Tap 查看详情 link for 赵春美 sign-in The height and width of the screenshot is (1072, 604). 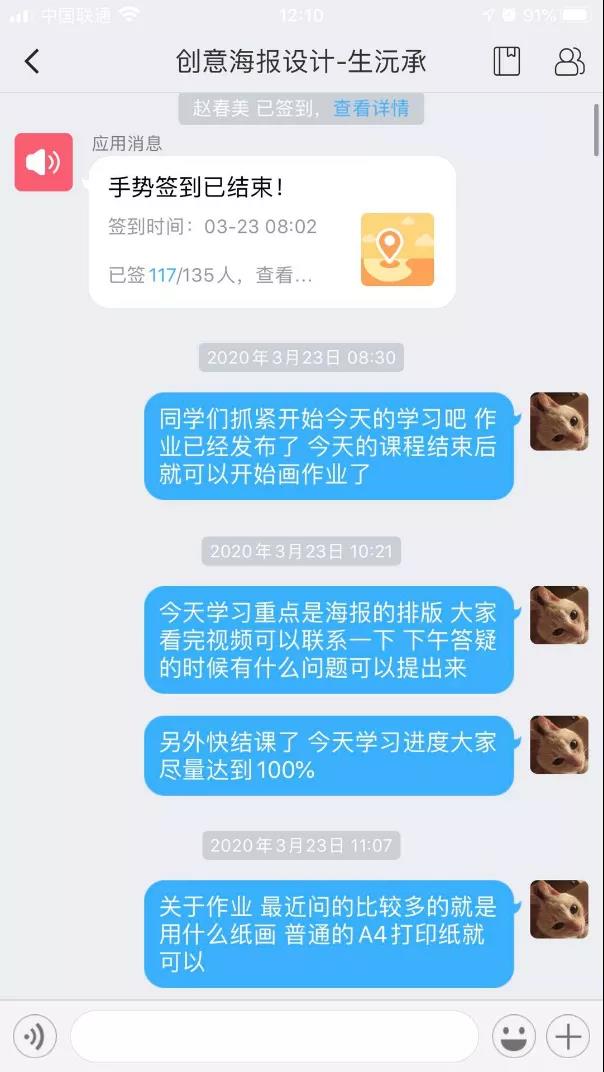coord(371,109)
